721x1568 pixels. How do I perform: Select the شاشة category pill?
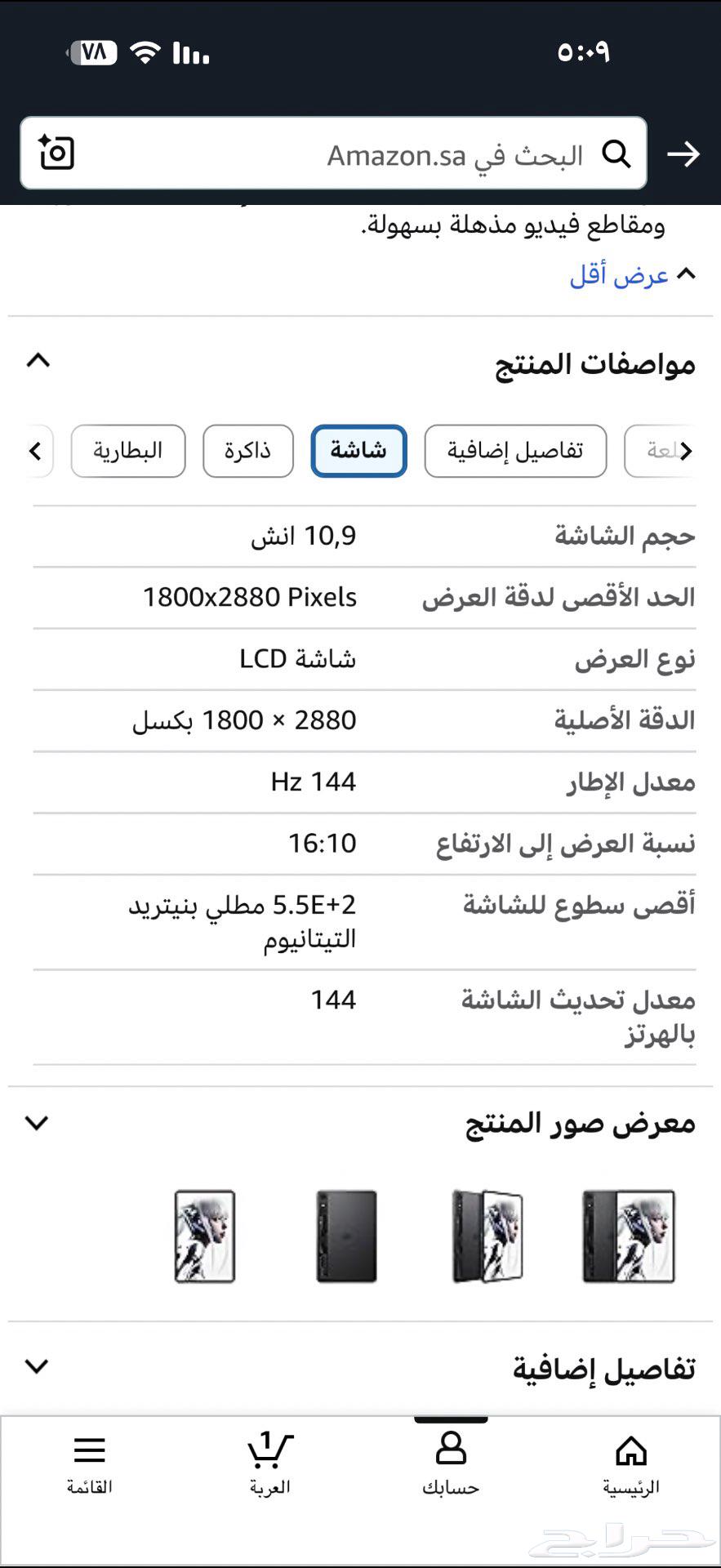[x=359, y=451]
